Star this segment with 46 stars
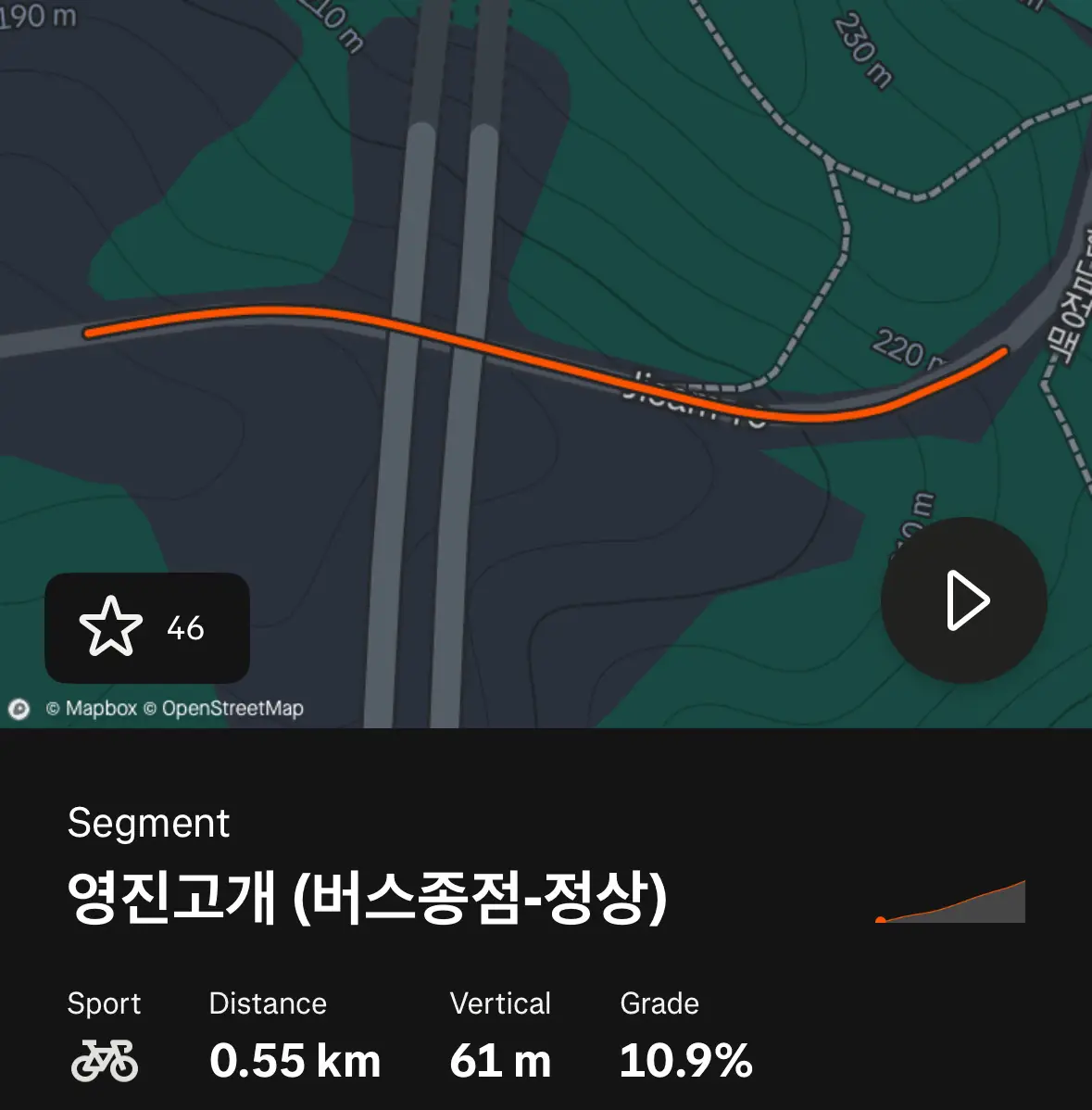The image size is (1092, 1110). pyautogui.click(x=146, y=627)
